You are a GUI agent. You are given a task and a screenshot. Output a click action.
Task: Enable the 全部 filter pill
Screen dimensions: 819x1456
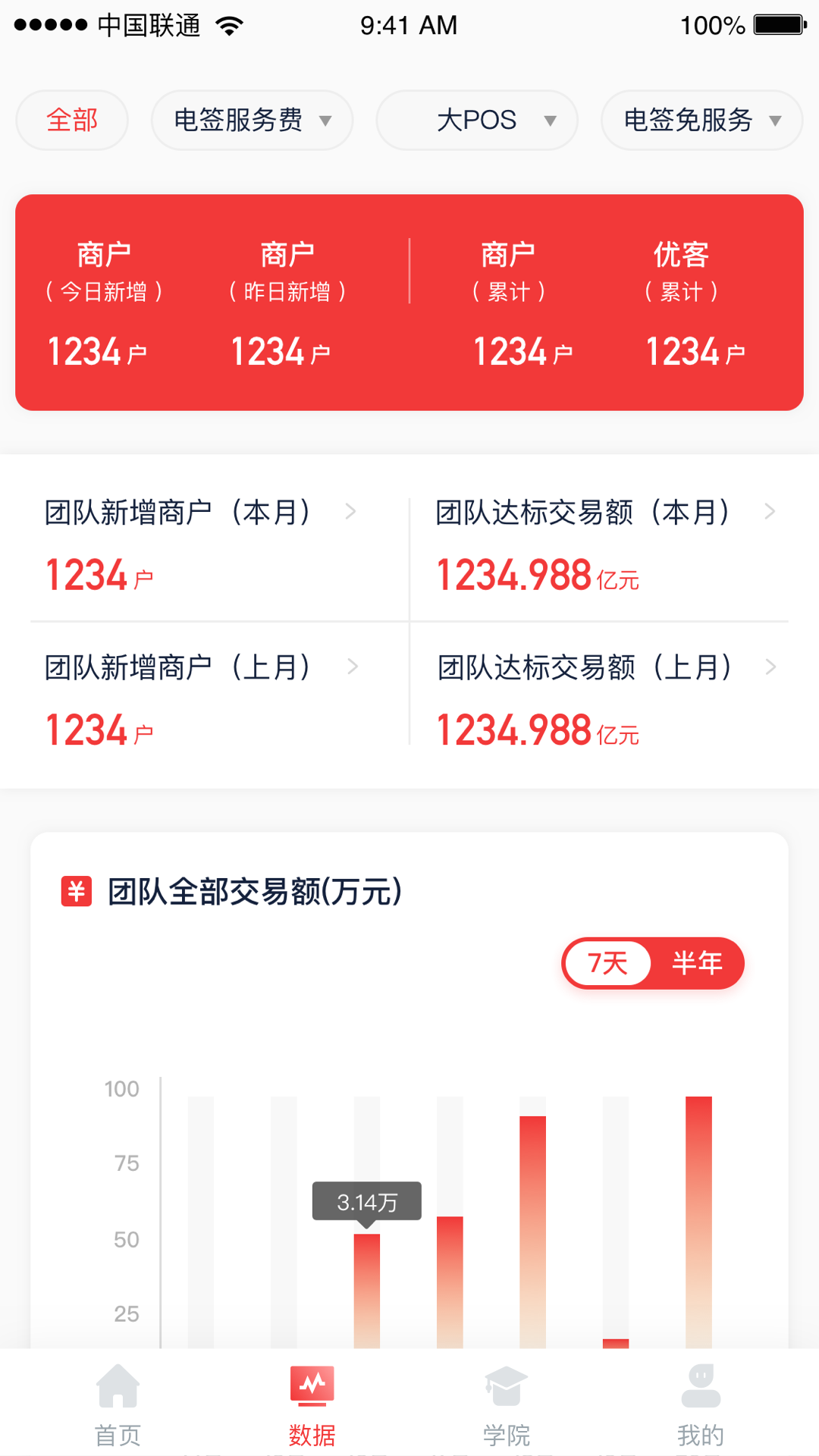tap(71, 120)
